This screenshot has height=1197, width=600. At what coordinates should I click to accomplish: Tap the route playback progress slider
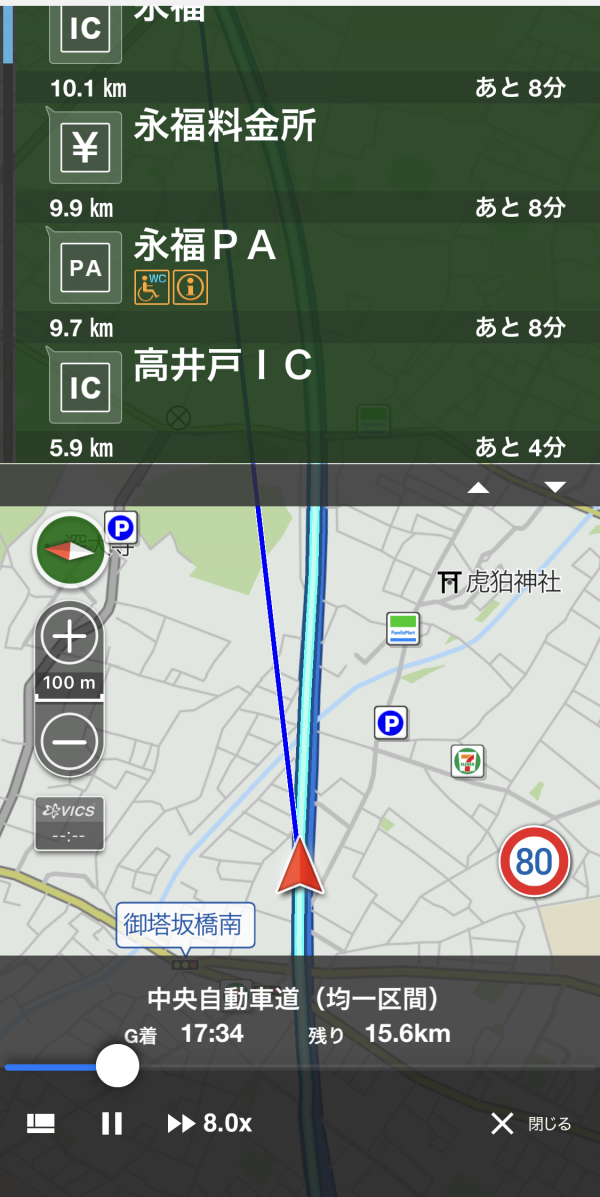(x=117, y=1066)
